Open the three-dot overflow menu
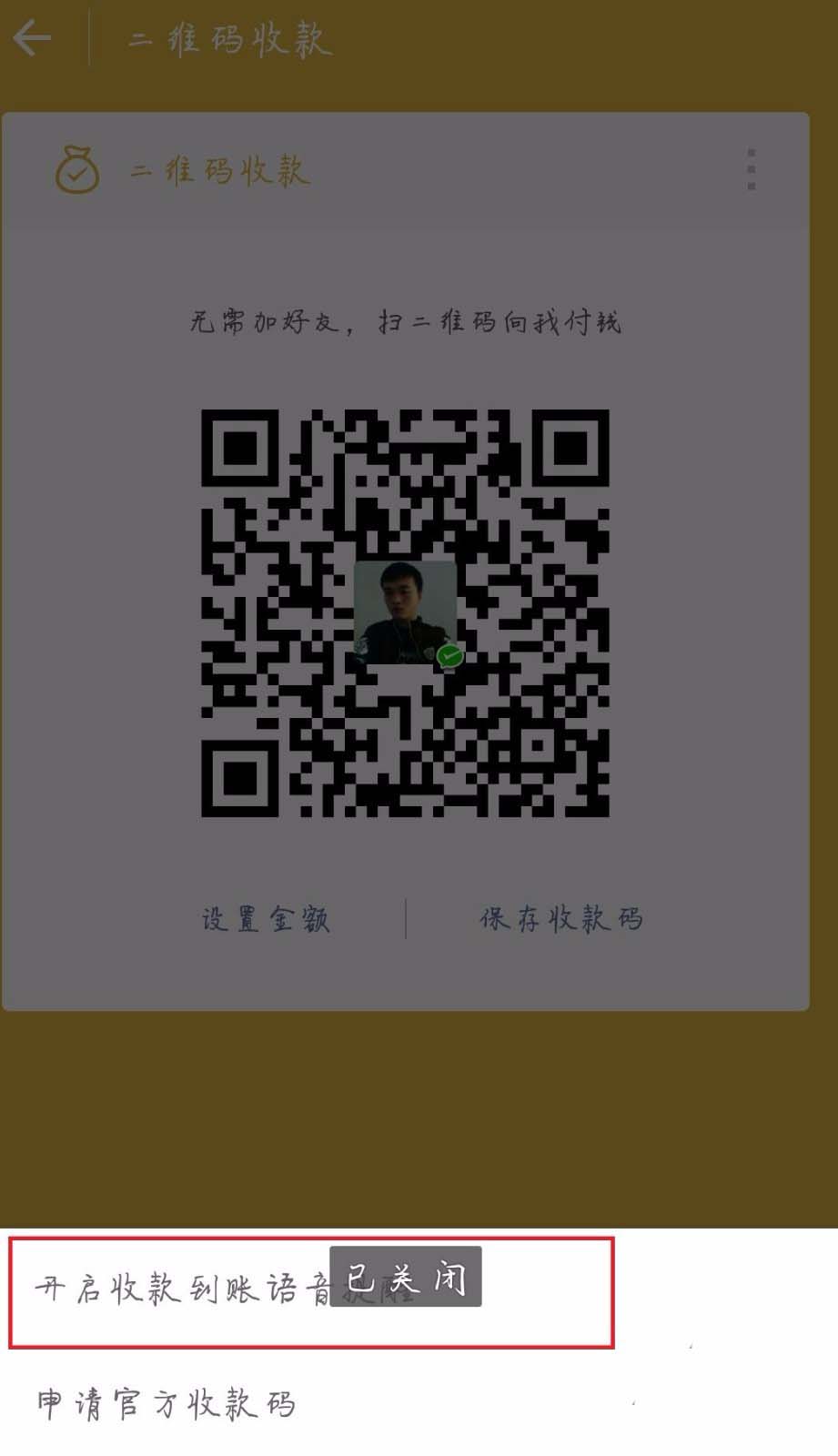Image resolution: width=838 pixels, height=1456 pixels. (751, 170)
